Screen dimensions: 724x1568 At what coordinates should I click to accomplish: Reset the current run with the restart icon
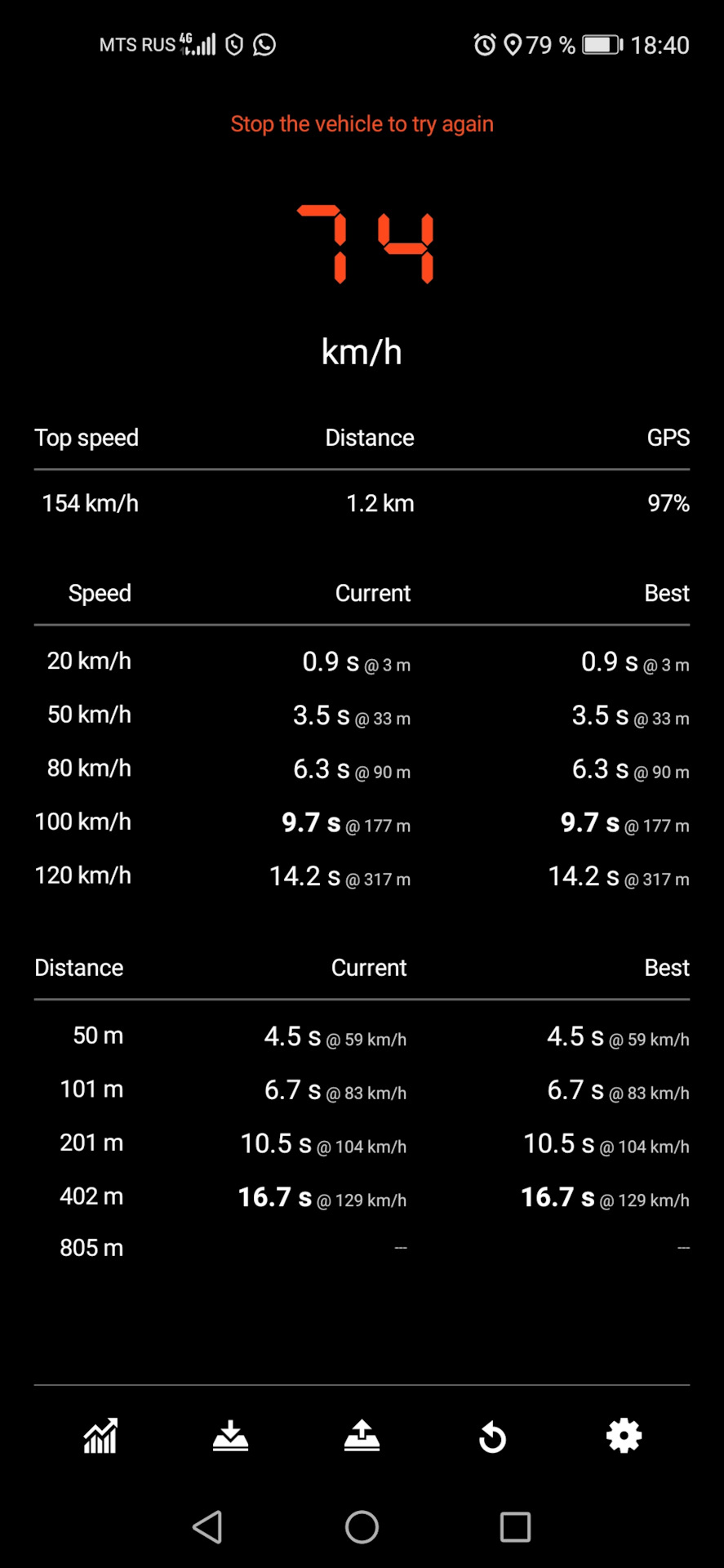click(x=492, y=1437)
